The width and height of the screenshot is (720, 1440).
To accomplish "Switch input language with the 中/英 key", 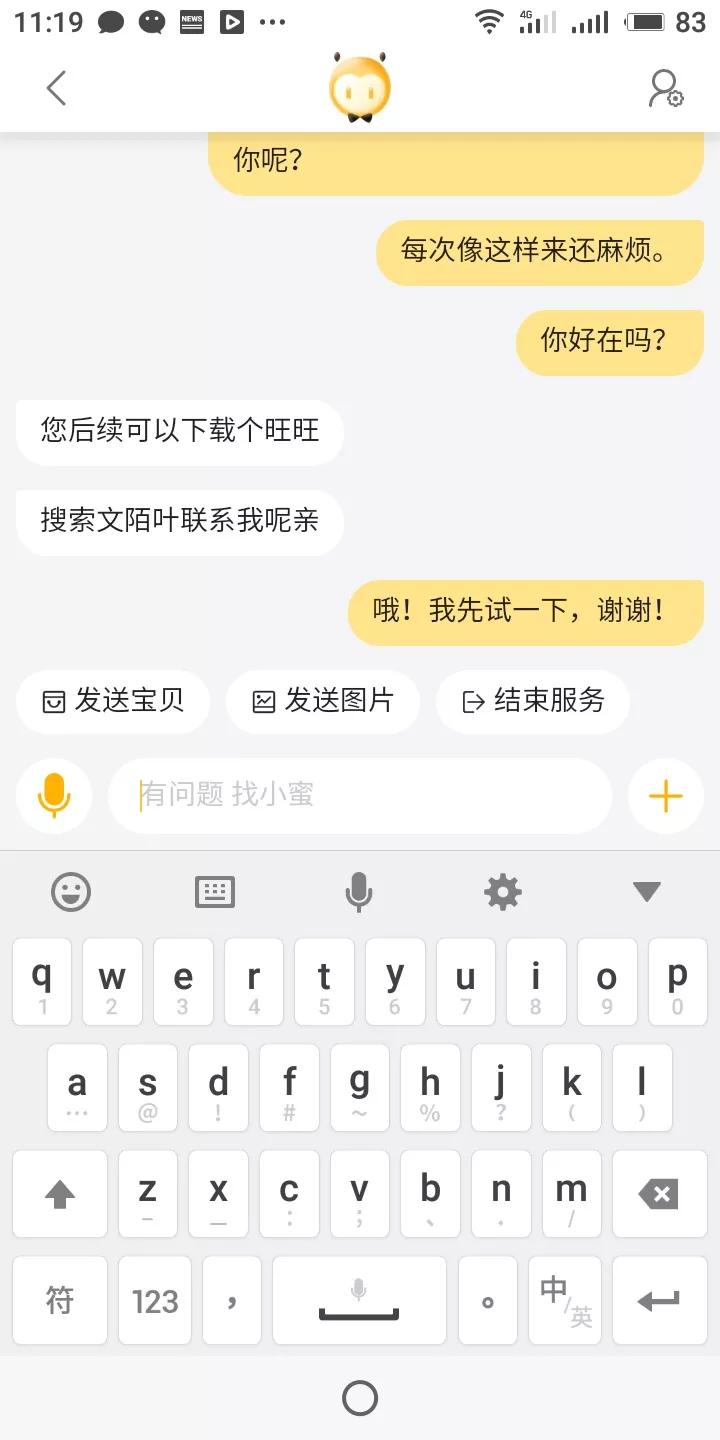I will pyautogui.click(x=565, y=1300).
